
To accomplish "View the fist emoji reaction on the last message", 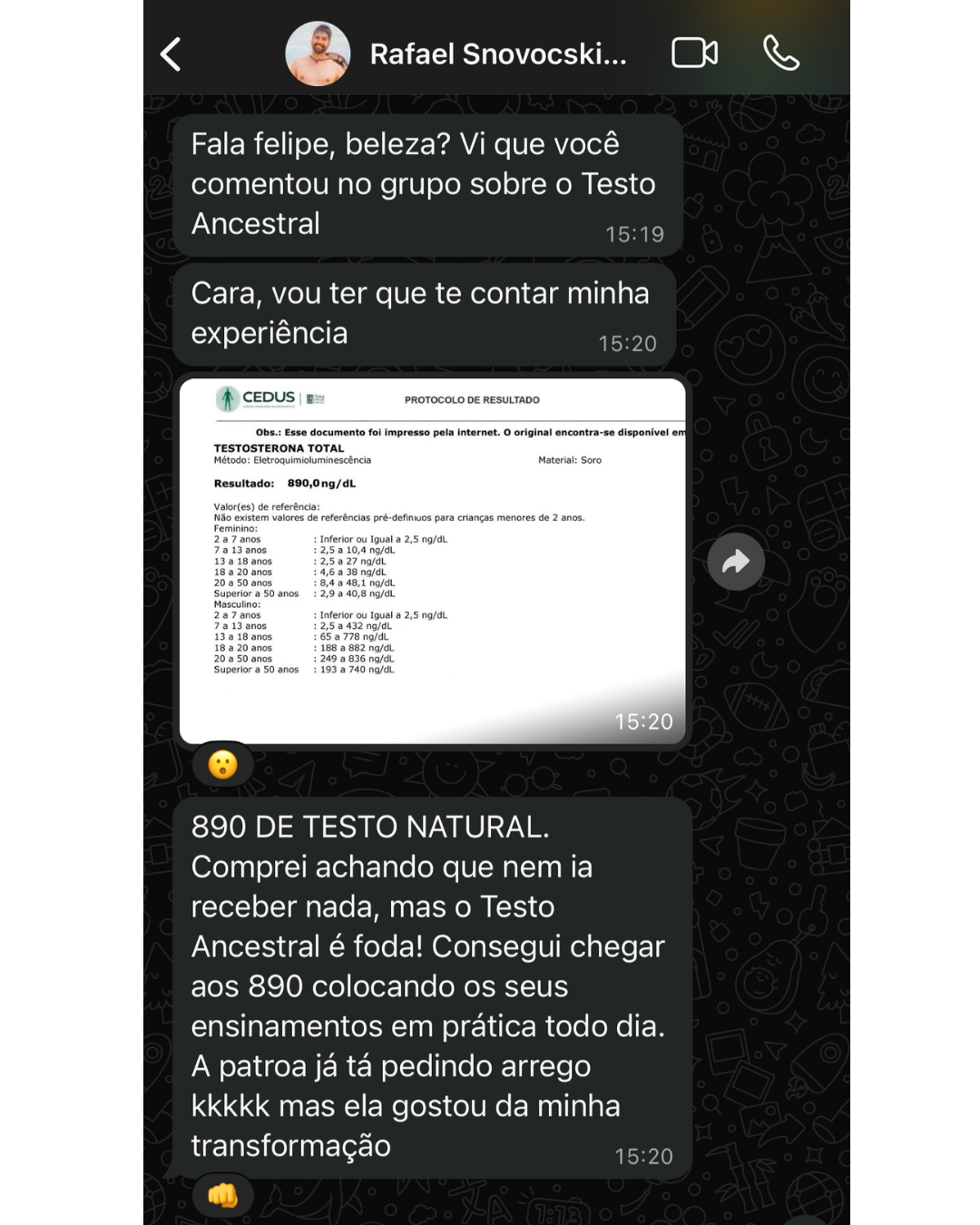I will tap(222, 1196).
